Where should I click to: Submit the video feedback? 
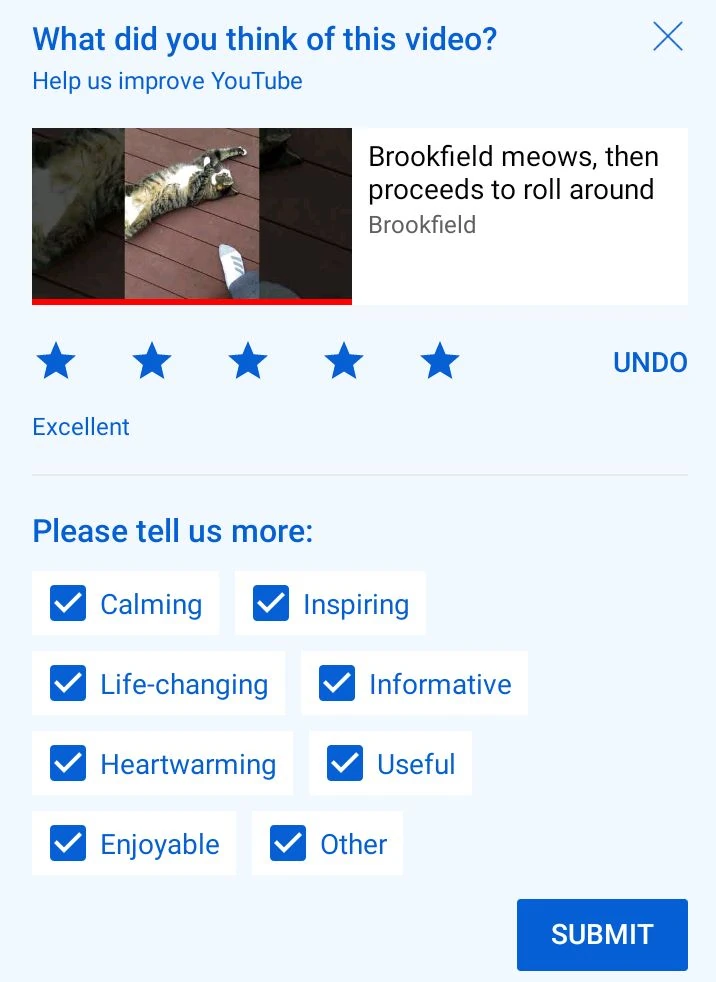point(602,934)
